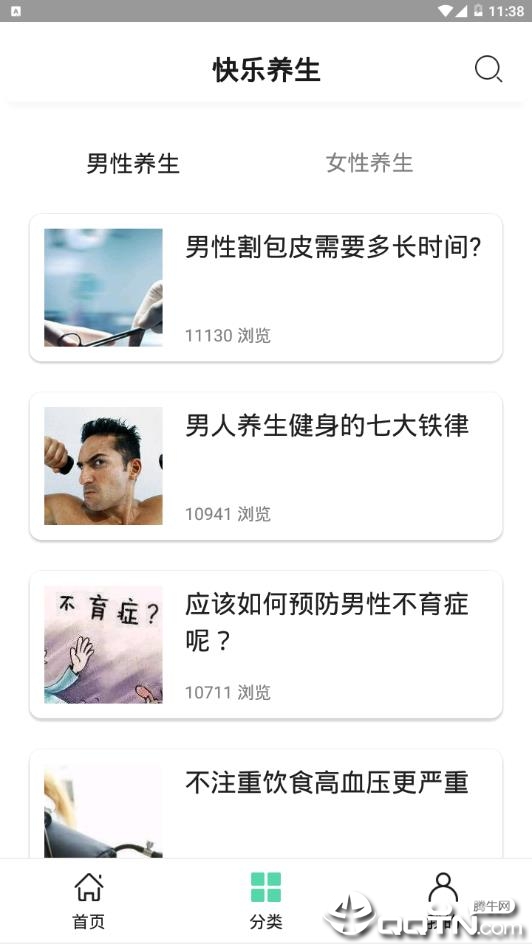This screenshot has width=532, height=944.
Task: Switch to the 女性养生 tab
Action: tap(370, 163)
